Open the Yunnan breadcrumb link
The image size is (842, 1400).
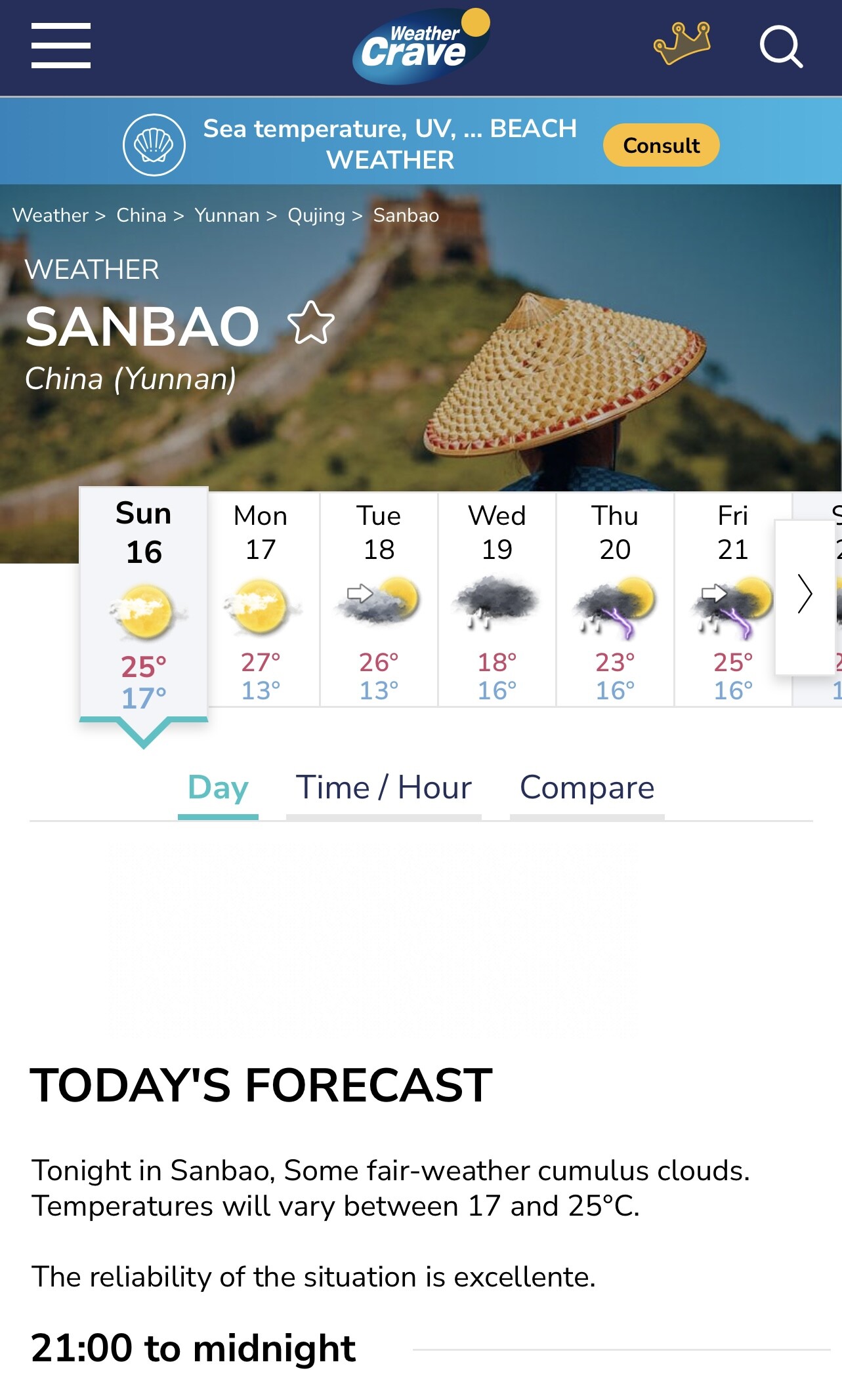[227, 215]
